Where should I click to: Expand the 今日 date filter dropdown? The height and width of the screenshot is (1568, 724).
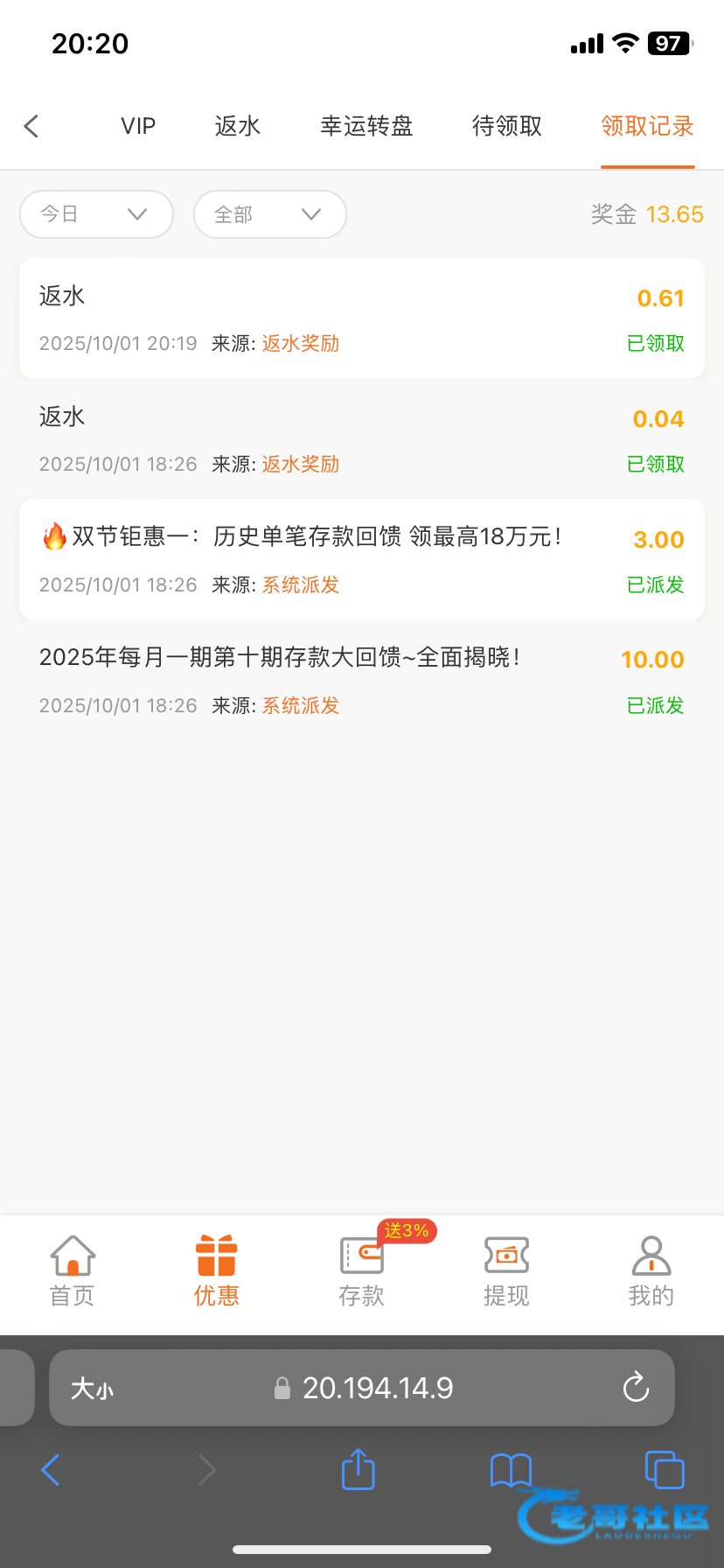click(96, 214)
